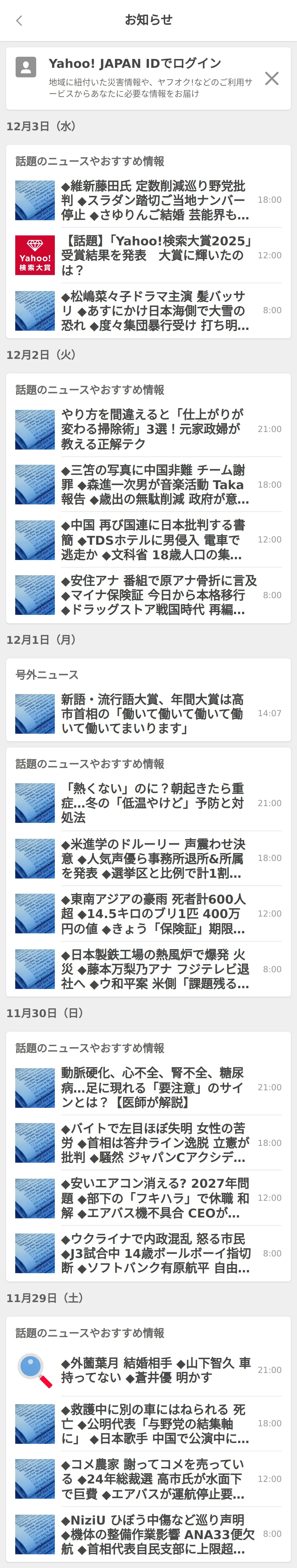297x1568 pixels.
Task: Dismiss the Yahoo! JAPAN ID login banner
Action: pos(271,78)
